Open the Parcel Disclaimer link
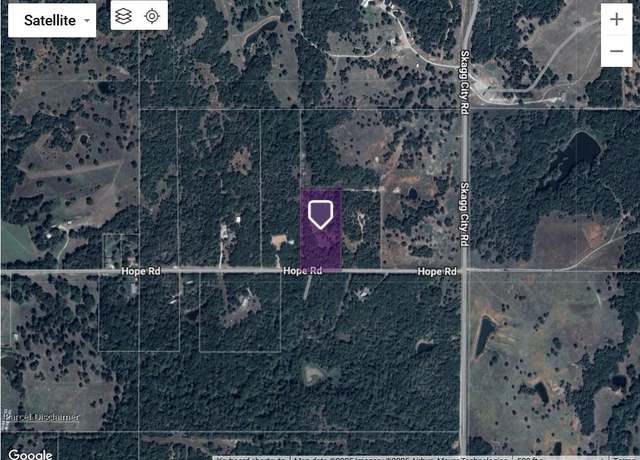This screenshot has width=640, height=460. 41,416
